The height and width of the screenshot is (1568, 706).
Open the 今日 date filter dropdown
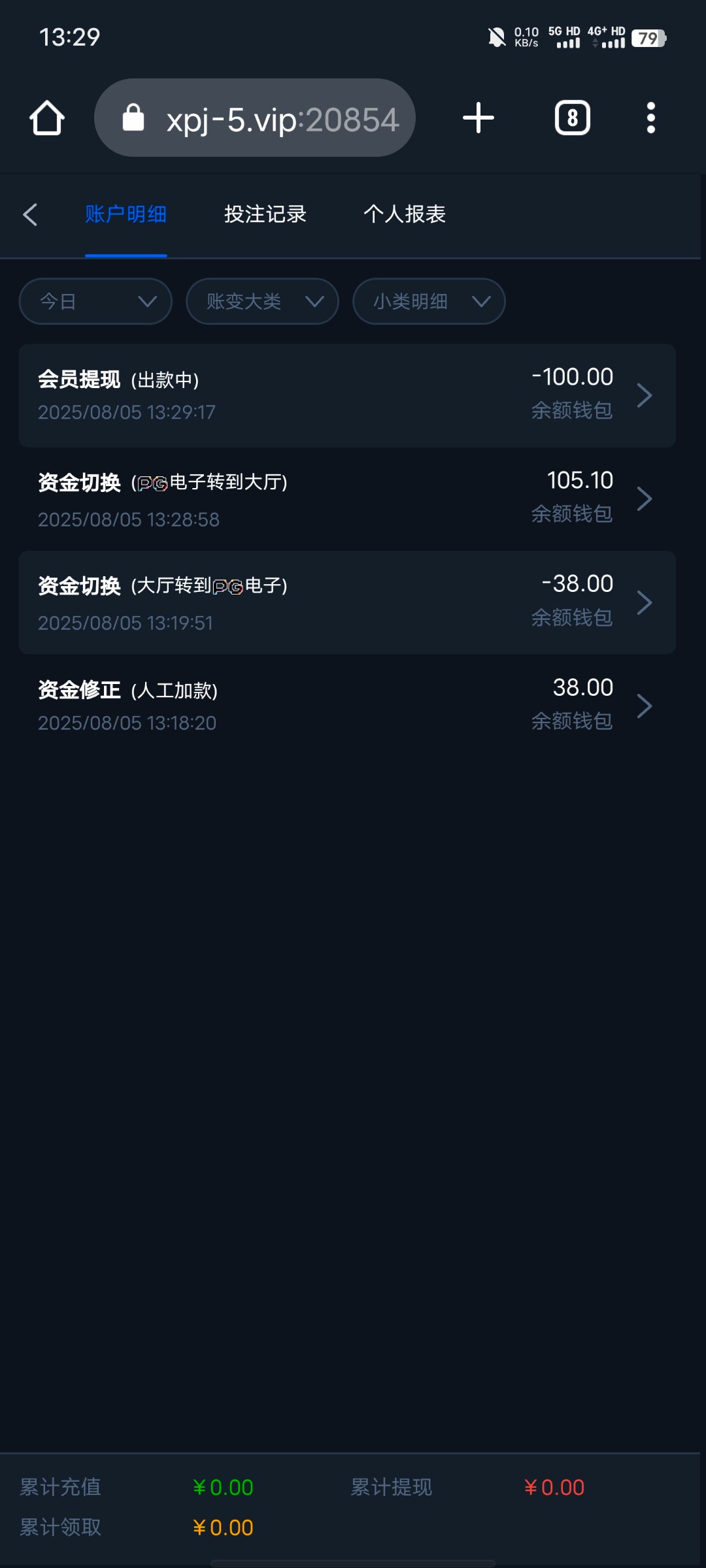(94, 301)
